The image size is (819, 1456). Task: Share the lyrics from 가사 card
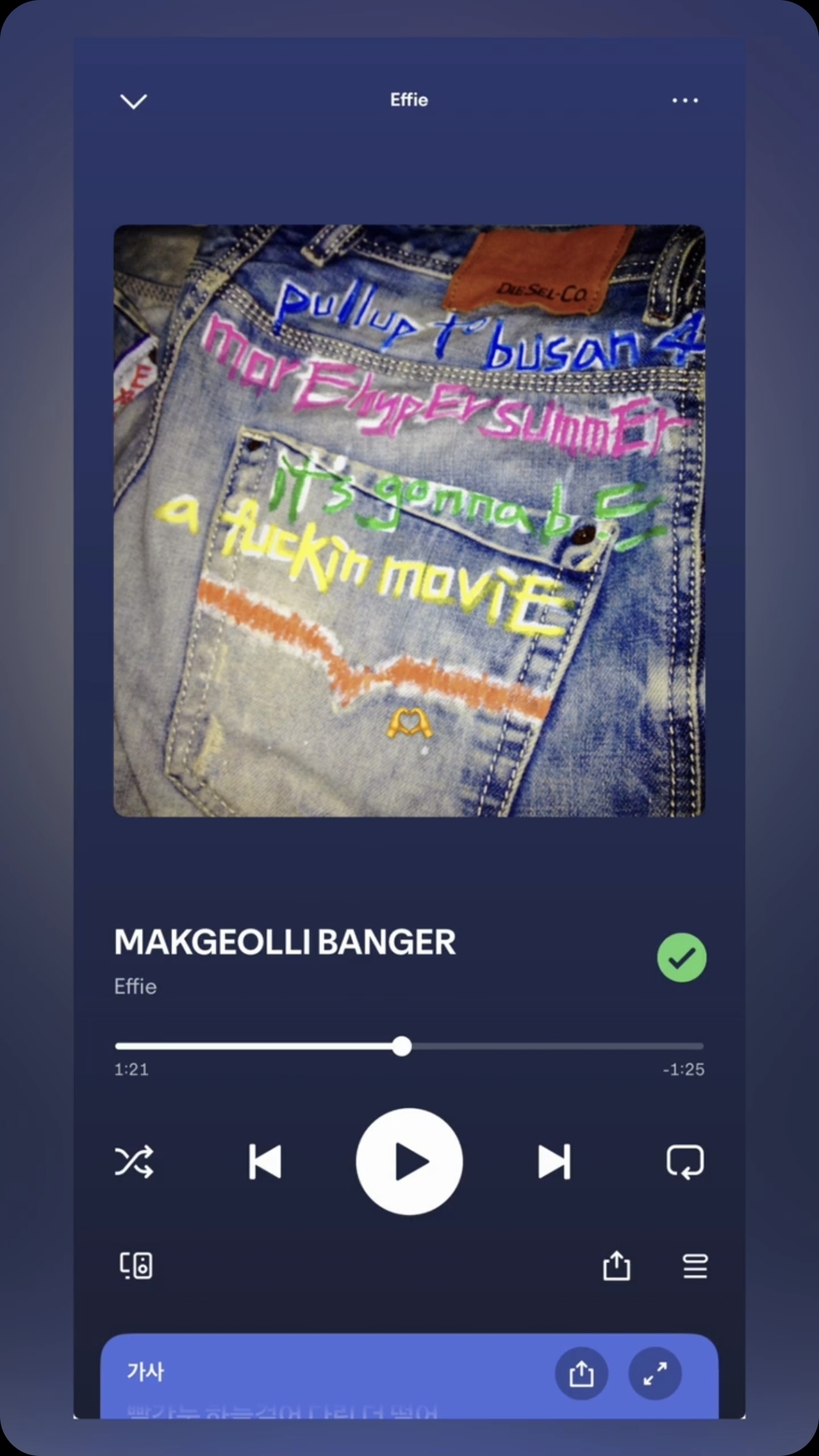[x=582, y=1373]
